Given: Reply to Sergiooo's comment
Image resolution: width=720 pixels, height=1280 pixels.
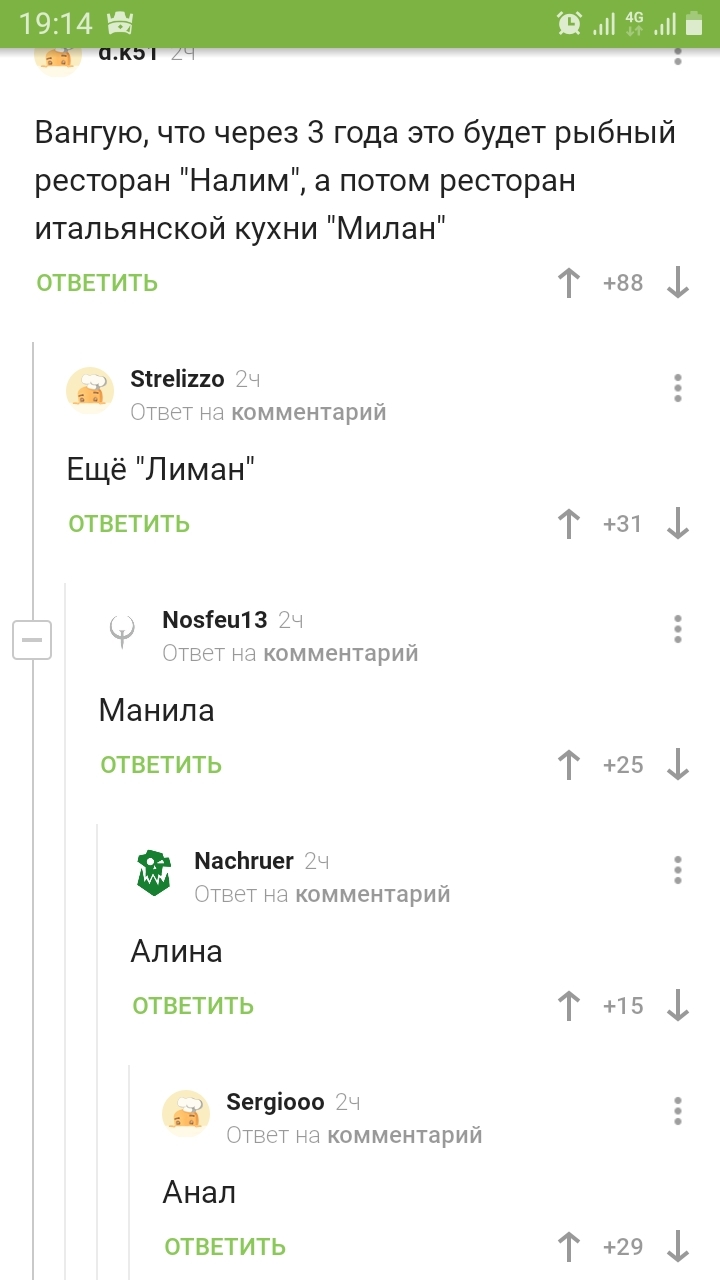Looking at the screenshot, I should (225, 1247).
